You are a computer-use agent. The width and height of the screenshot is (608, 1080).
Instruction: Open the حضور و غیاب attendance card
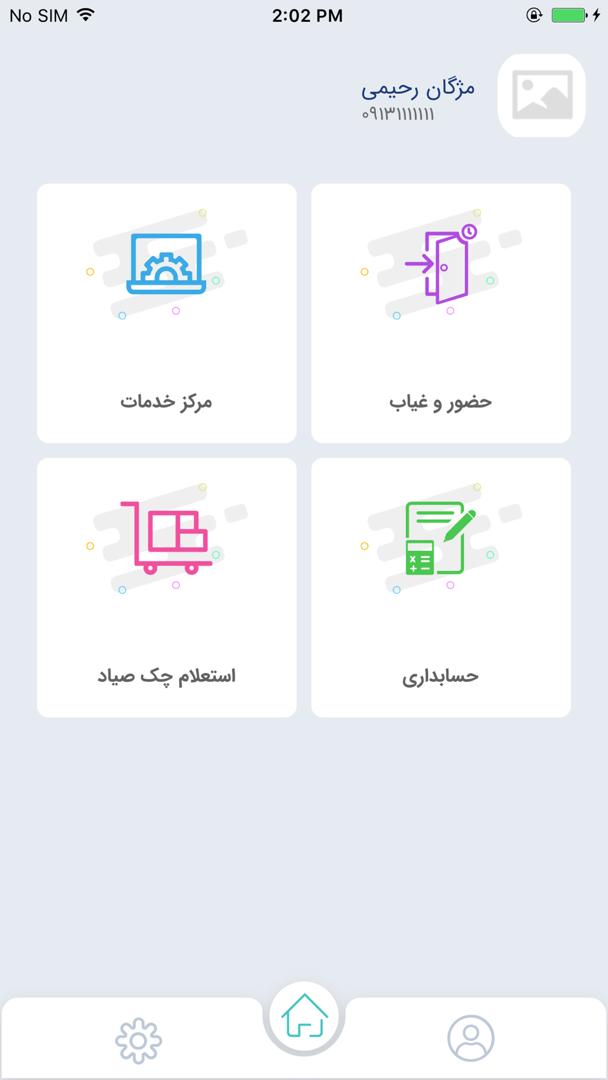pyautogui.click(x=441, y=313)
